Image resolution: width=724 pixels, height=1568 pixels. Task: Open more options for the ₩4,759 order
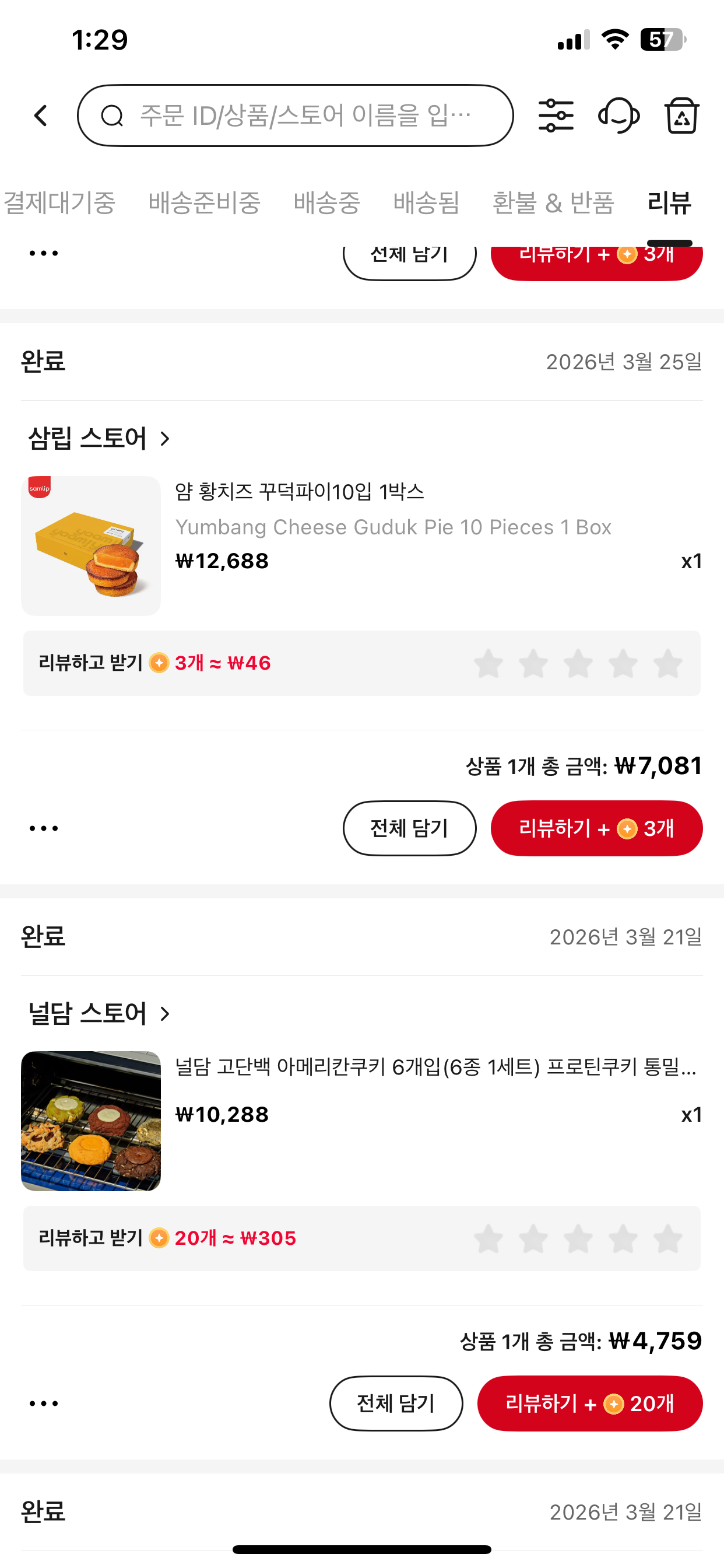click(x=44, y=1403)
